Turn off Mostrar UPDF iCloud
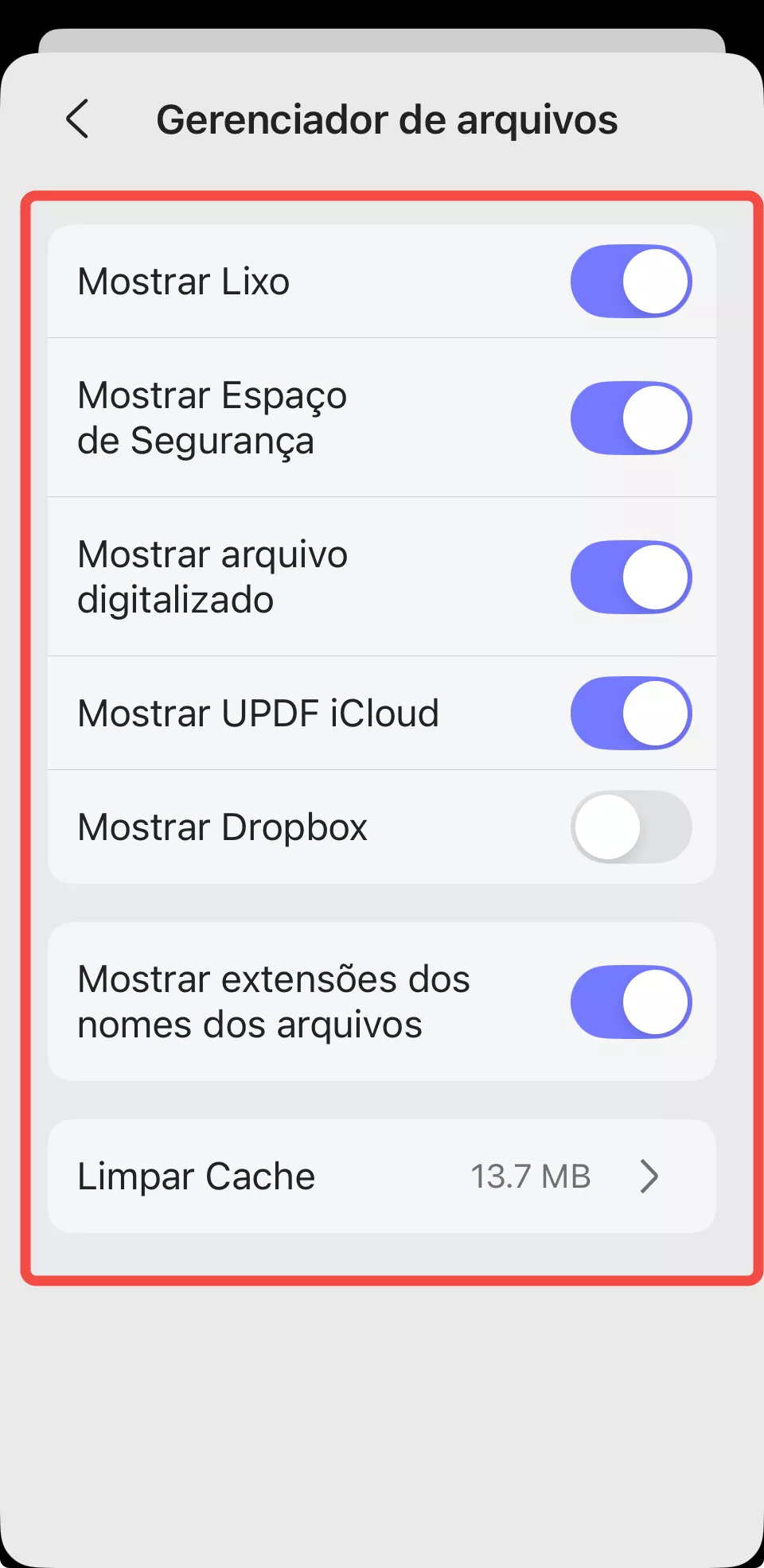The image size is (764, 1568). tap(630, 714)
